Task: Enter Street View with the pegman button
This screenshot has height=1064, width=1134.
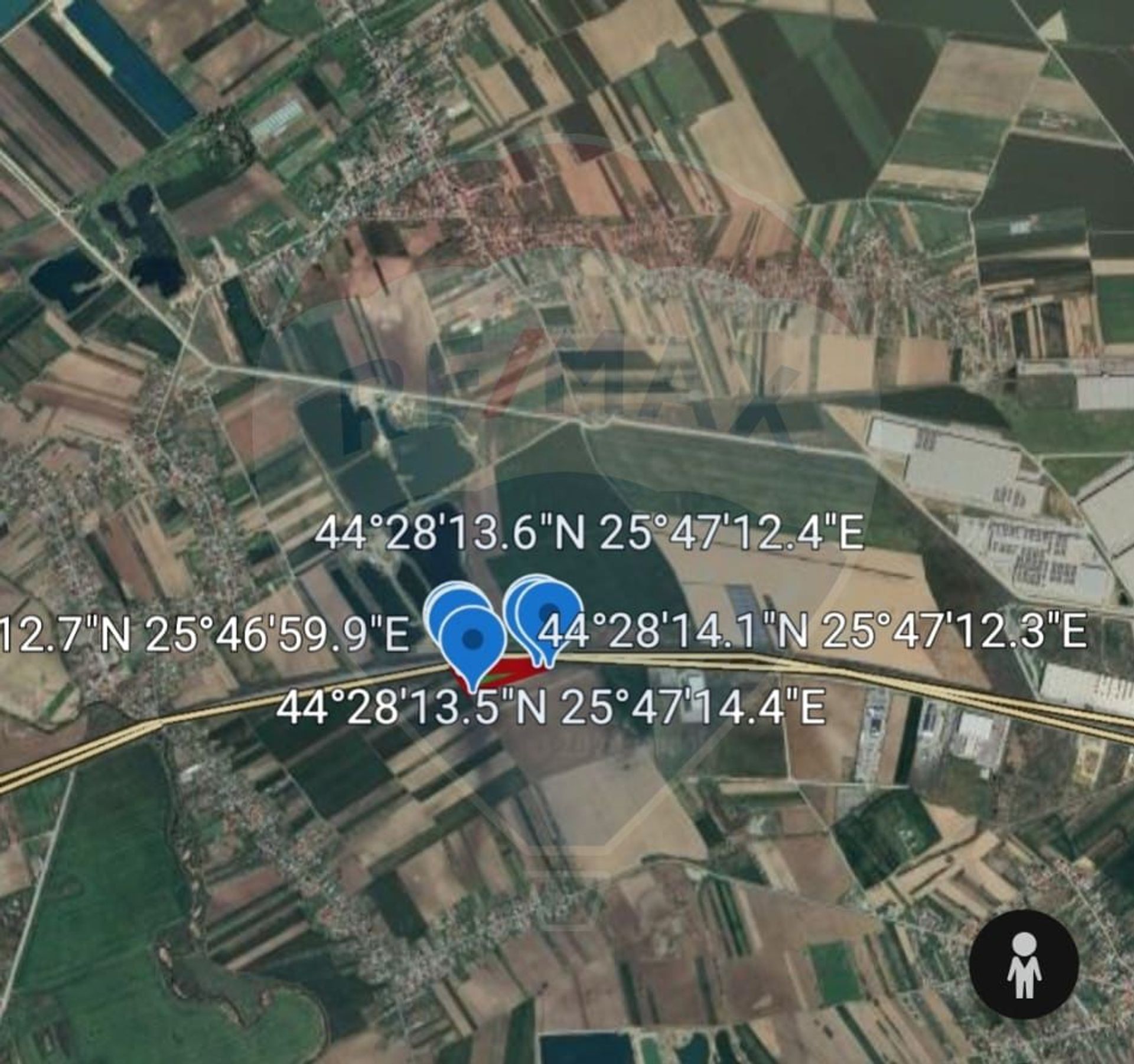Action: (1024, 964)
